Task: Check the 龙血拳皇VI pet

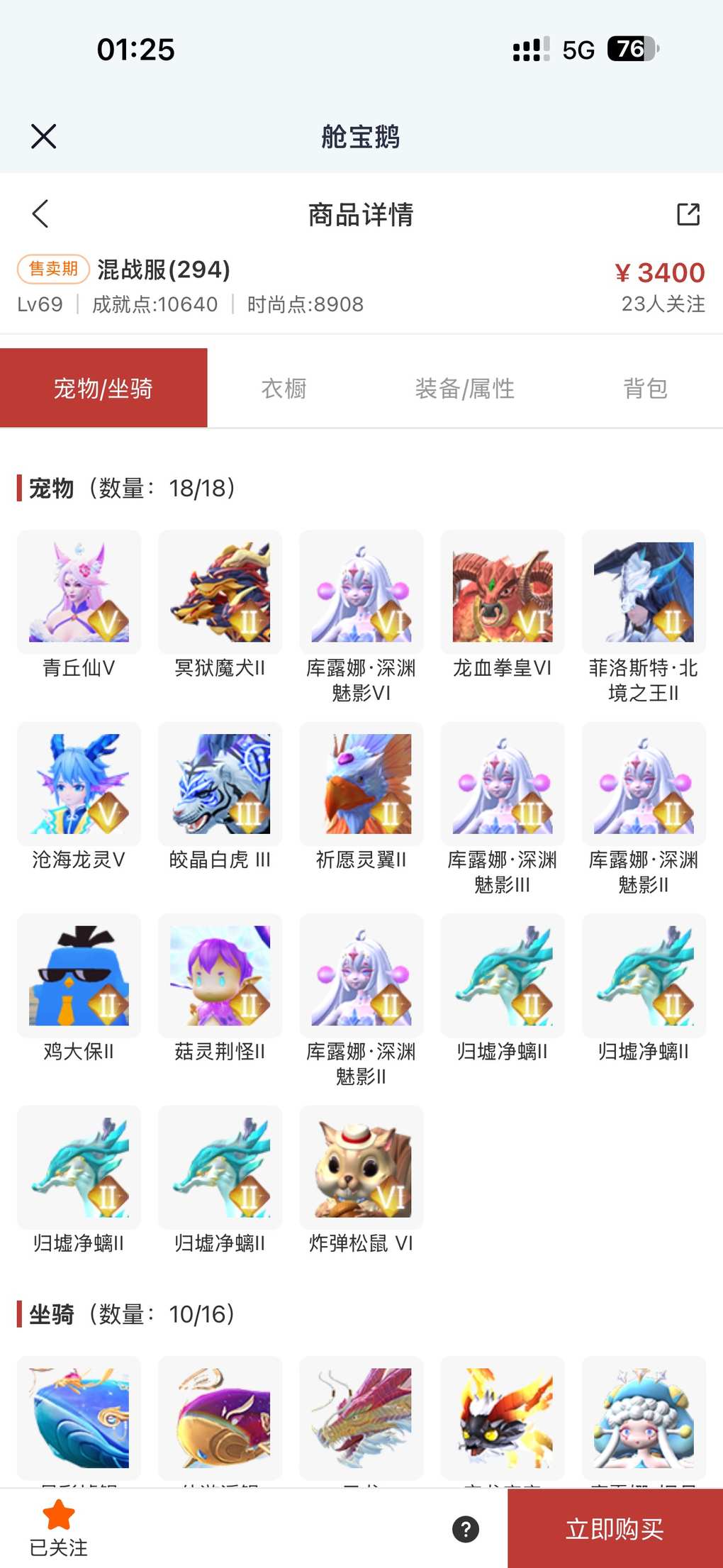Action: [x=503, y=592]
